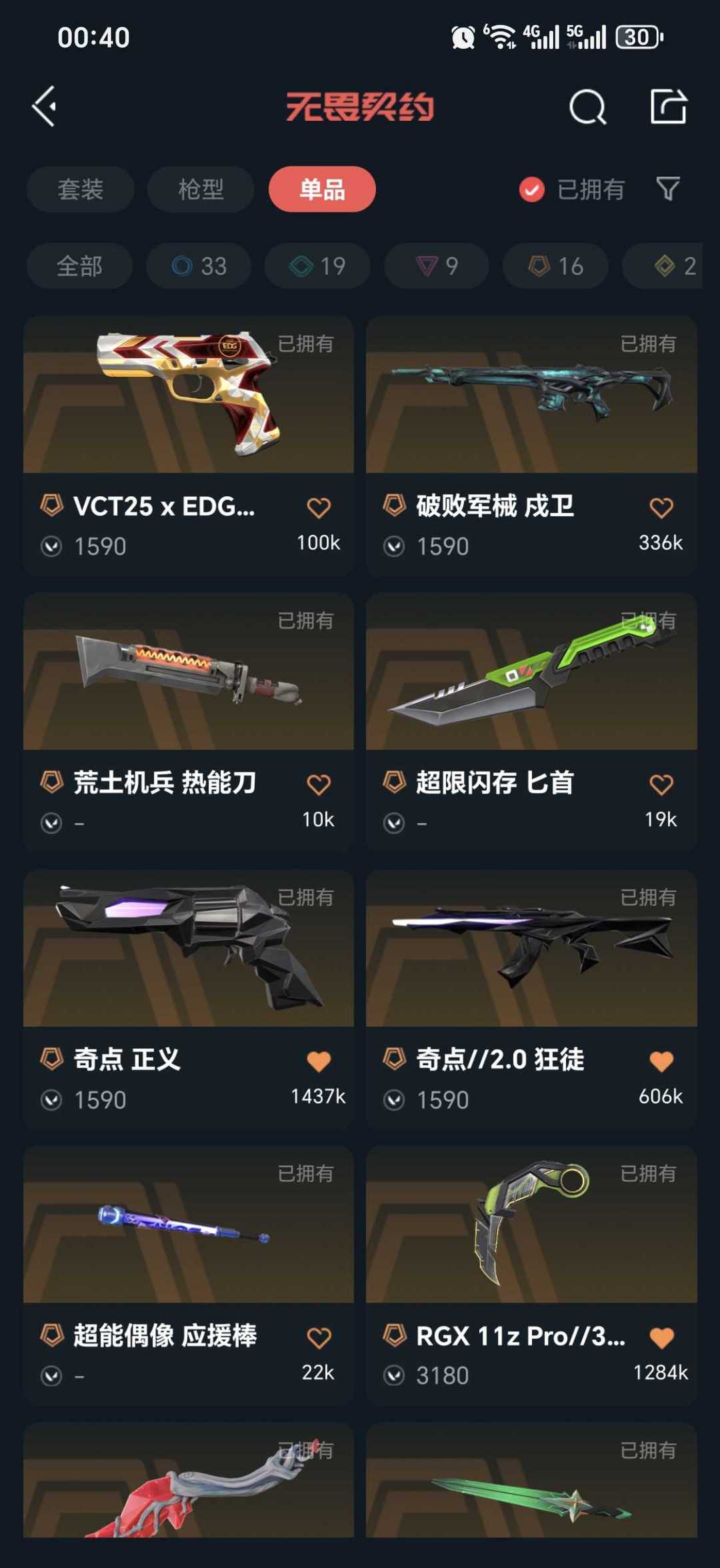720x1568 pixels.
Task: Switch to the 枪型 tab
Action: click(x=199, y=189)
